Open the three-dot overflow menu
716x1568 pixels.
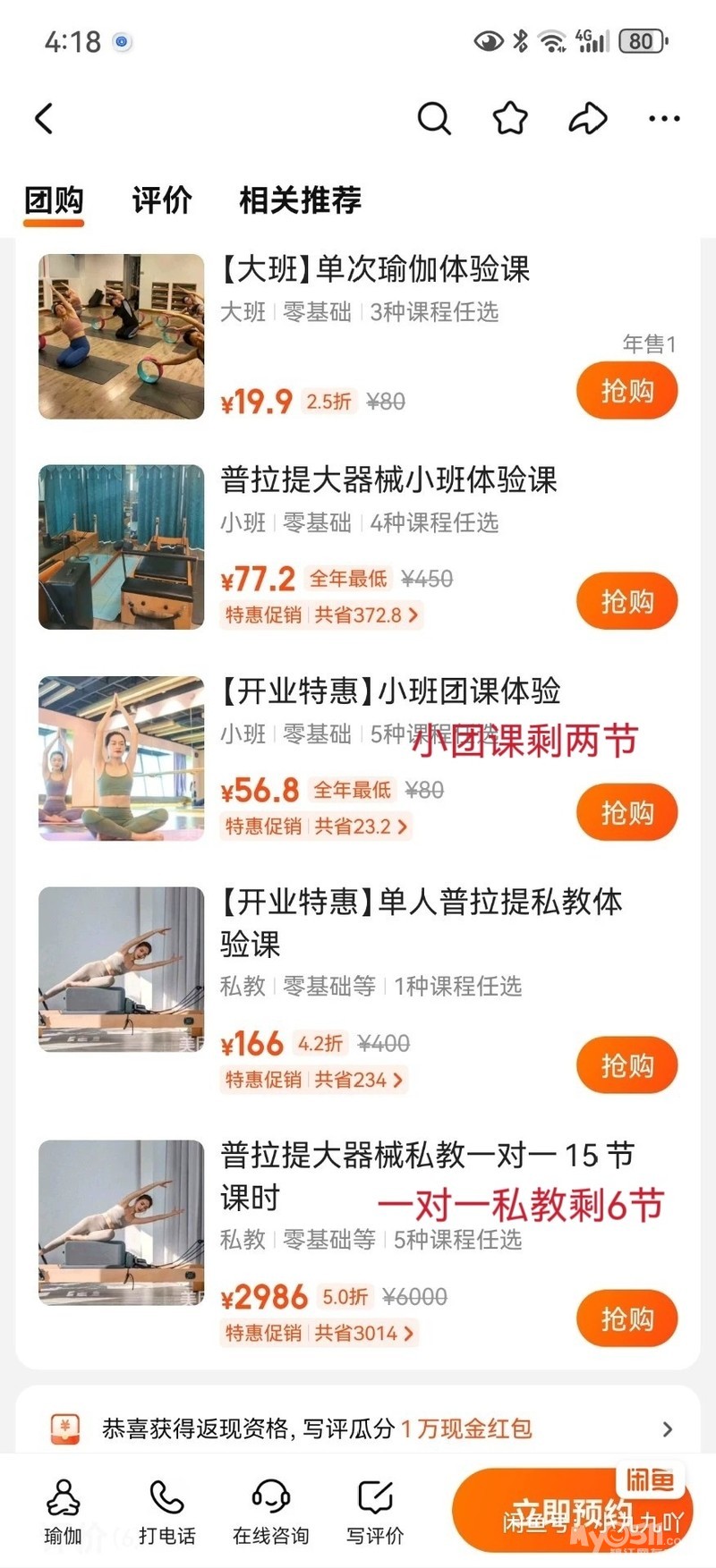coord(664,118)
